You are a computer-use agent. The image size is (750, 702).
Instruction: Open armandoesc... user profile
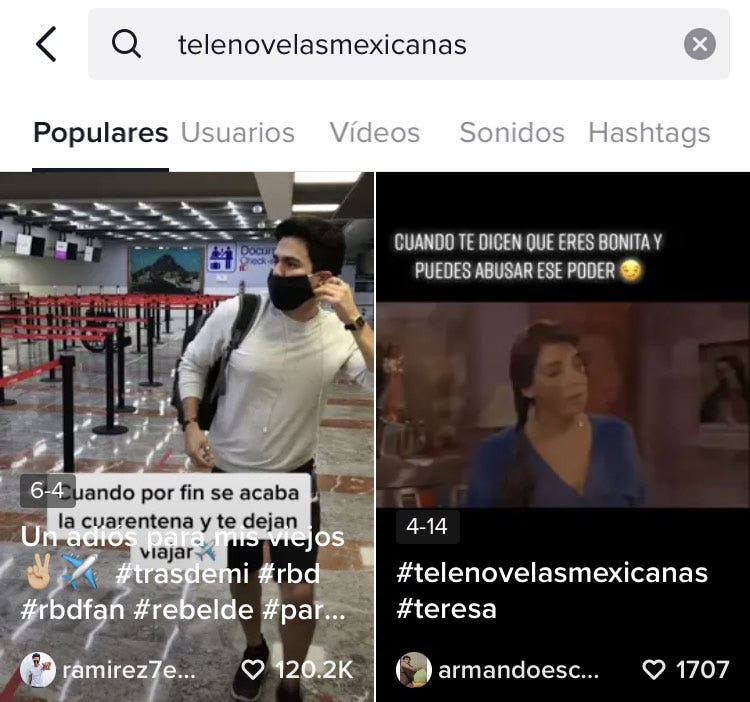(500, 670)
